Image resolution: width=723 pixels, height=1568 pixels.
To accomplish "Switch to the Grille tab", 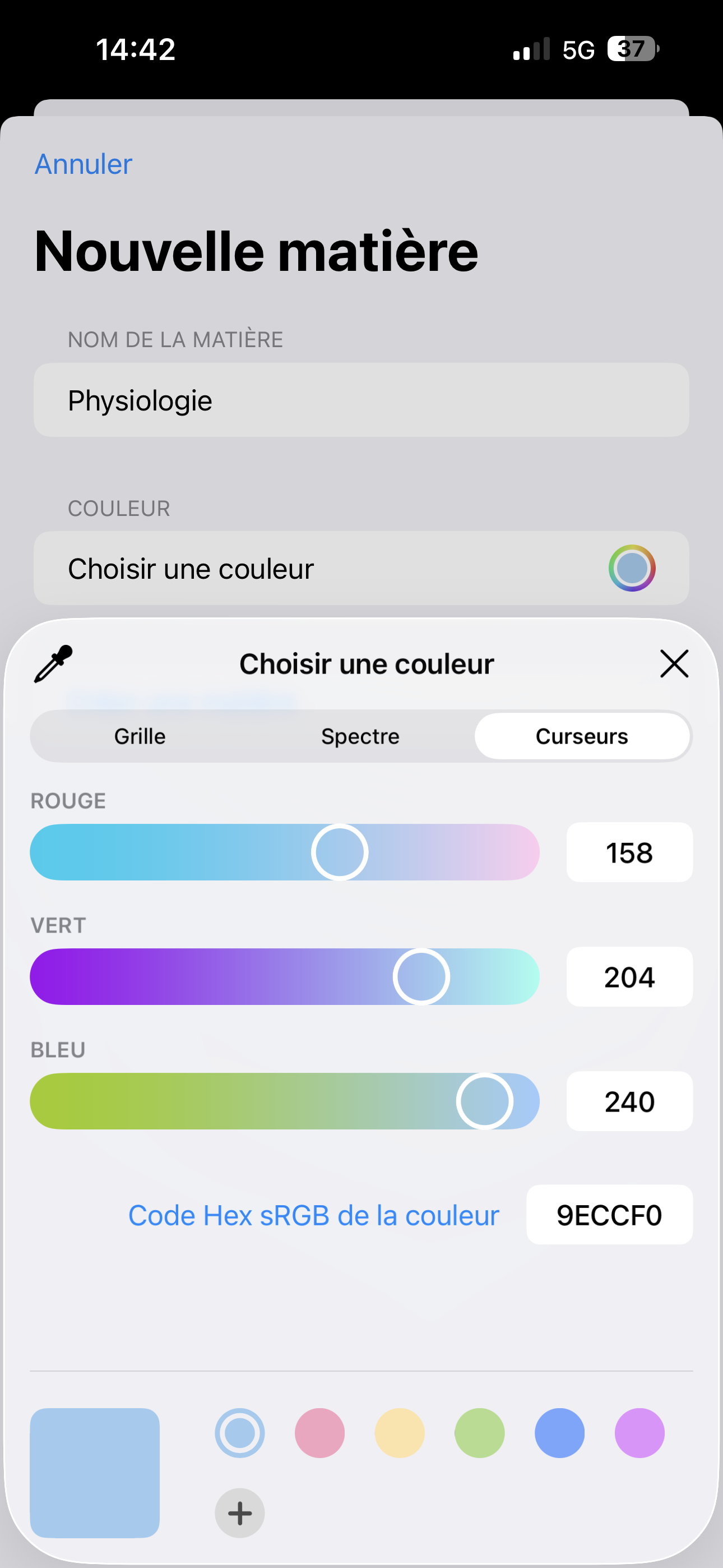I will [x=140, y=736].
